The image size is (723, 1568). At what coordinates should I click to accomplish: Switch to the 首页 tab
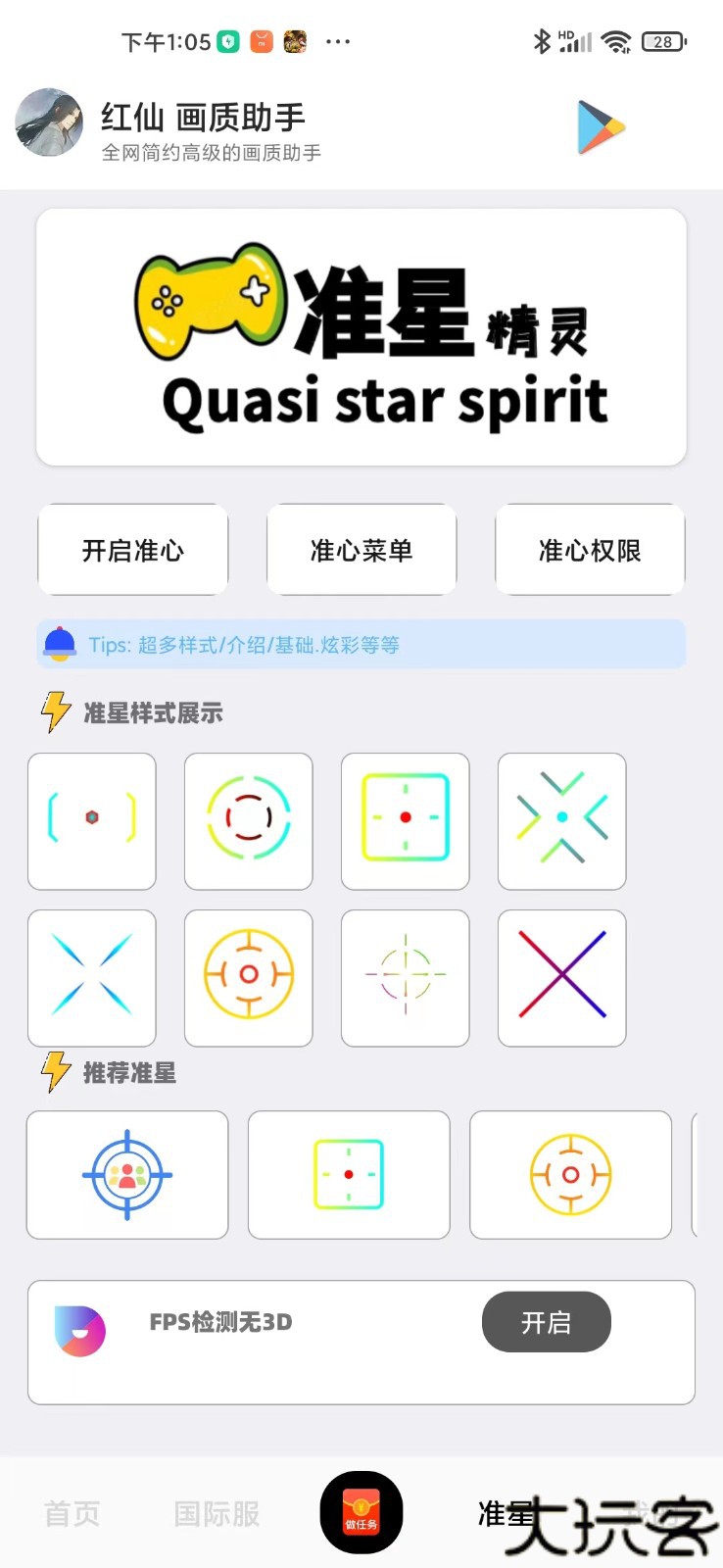tap(70, 1512)
